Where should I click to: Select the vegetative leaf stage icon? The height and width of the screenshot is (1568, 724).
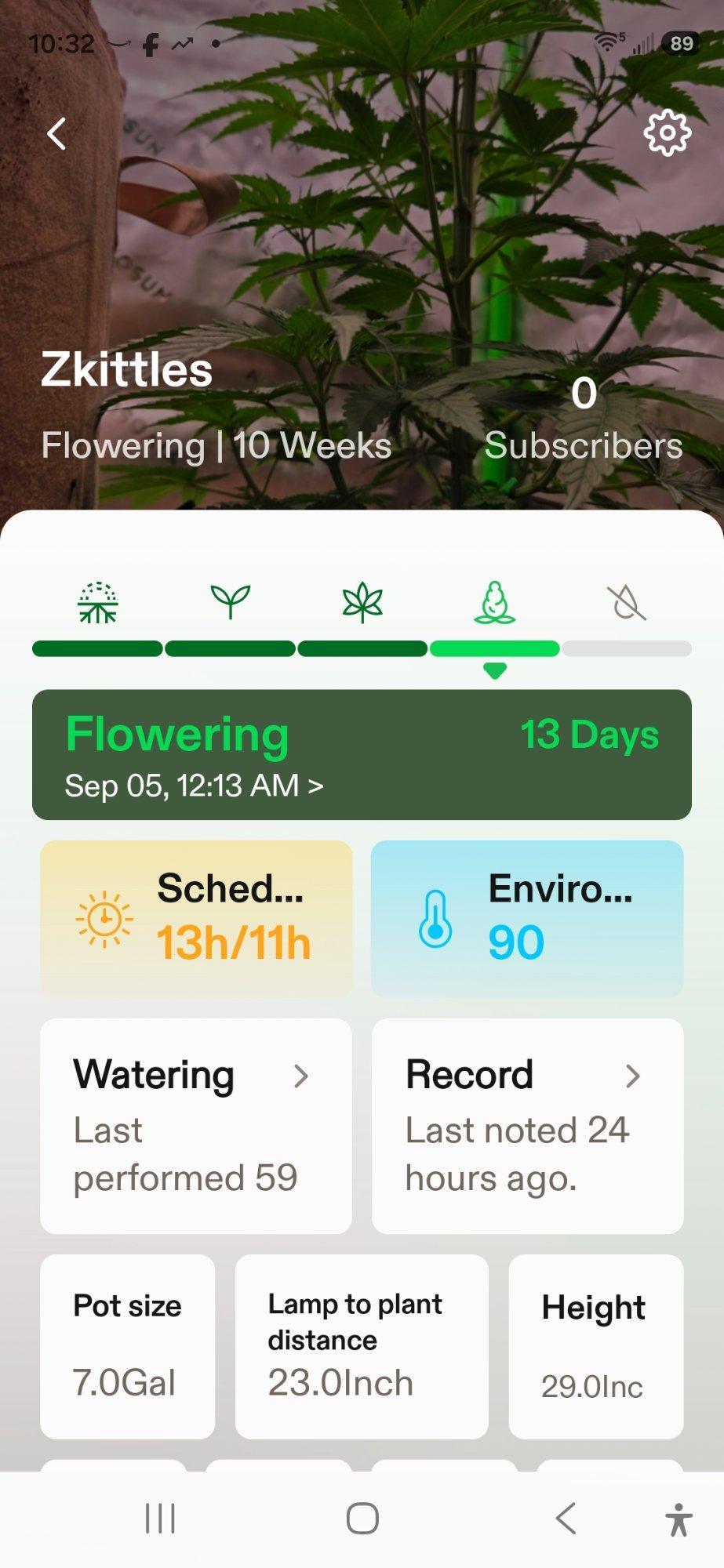362,602
